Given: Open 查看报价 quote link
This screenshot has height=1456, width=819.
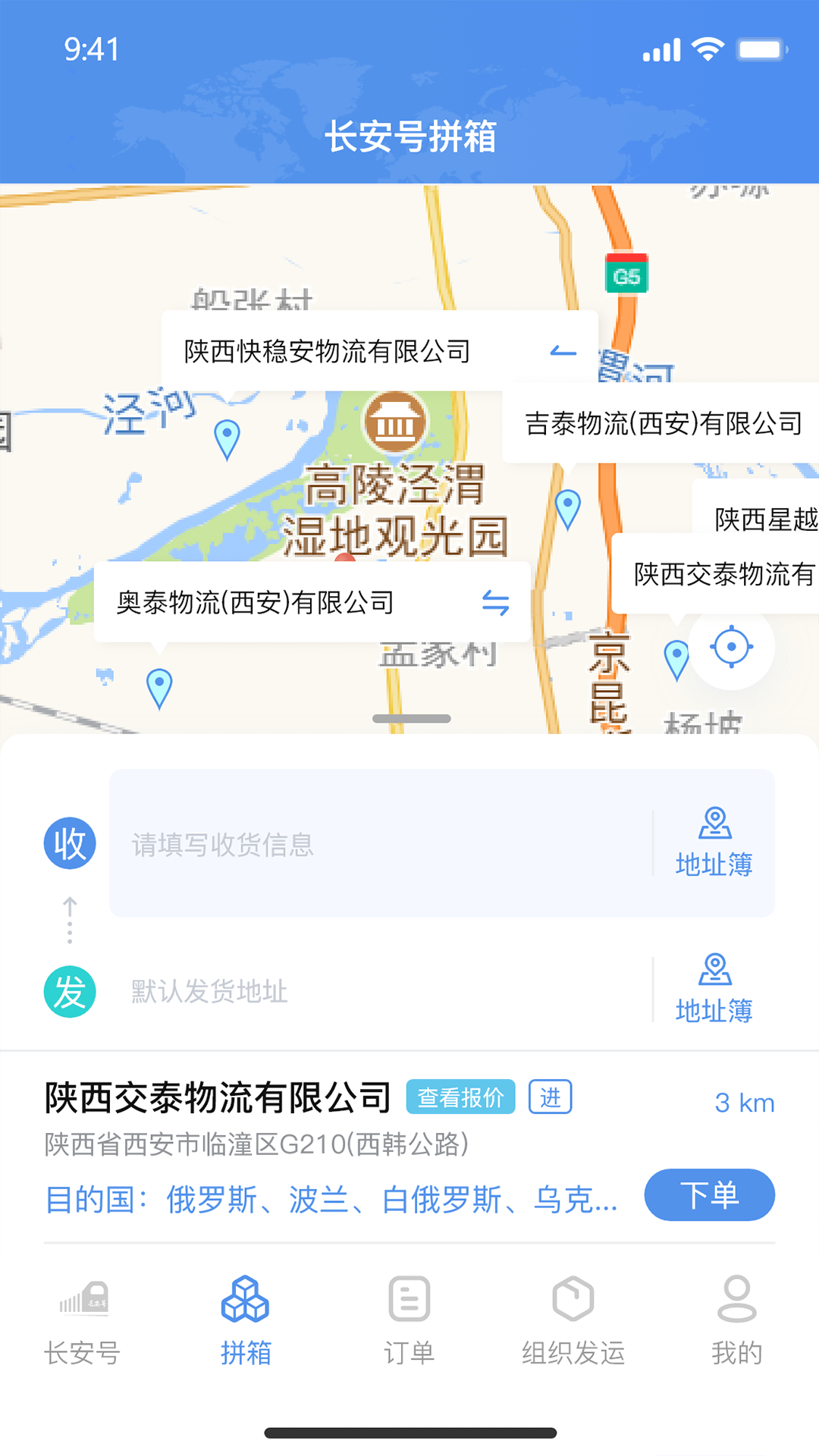Looking at the screenshot, I should point(461,1096).
